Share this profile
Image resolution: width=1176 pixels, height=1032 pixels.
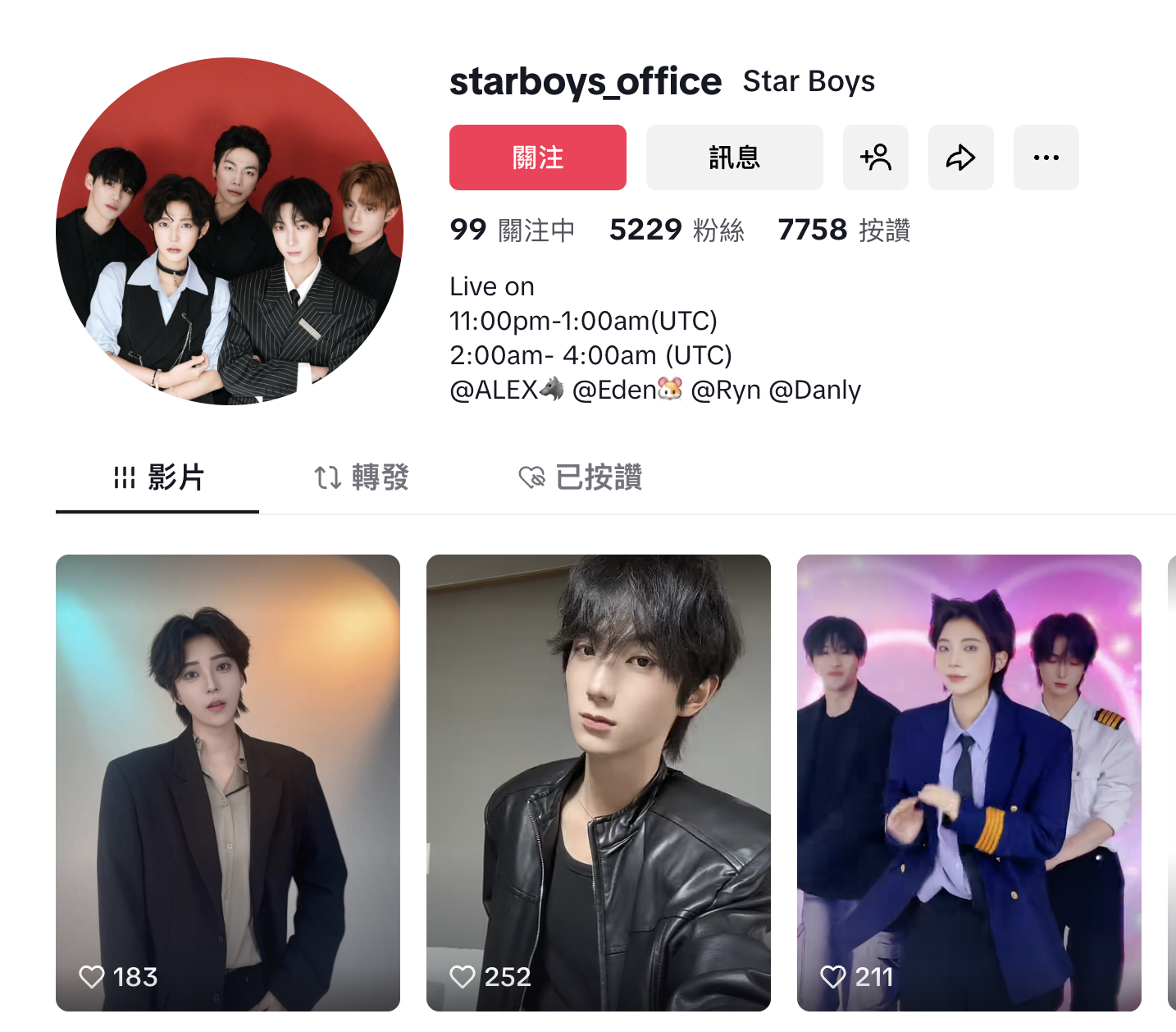click(960, 158)
